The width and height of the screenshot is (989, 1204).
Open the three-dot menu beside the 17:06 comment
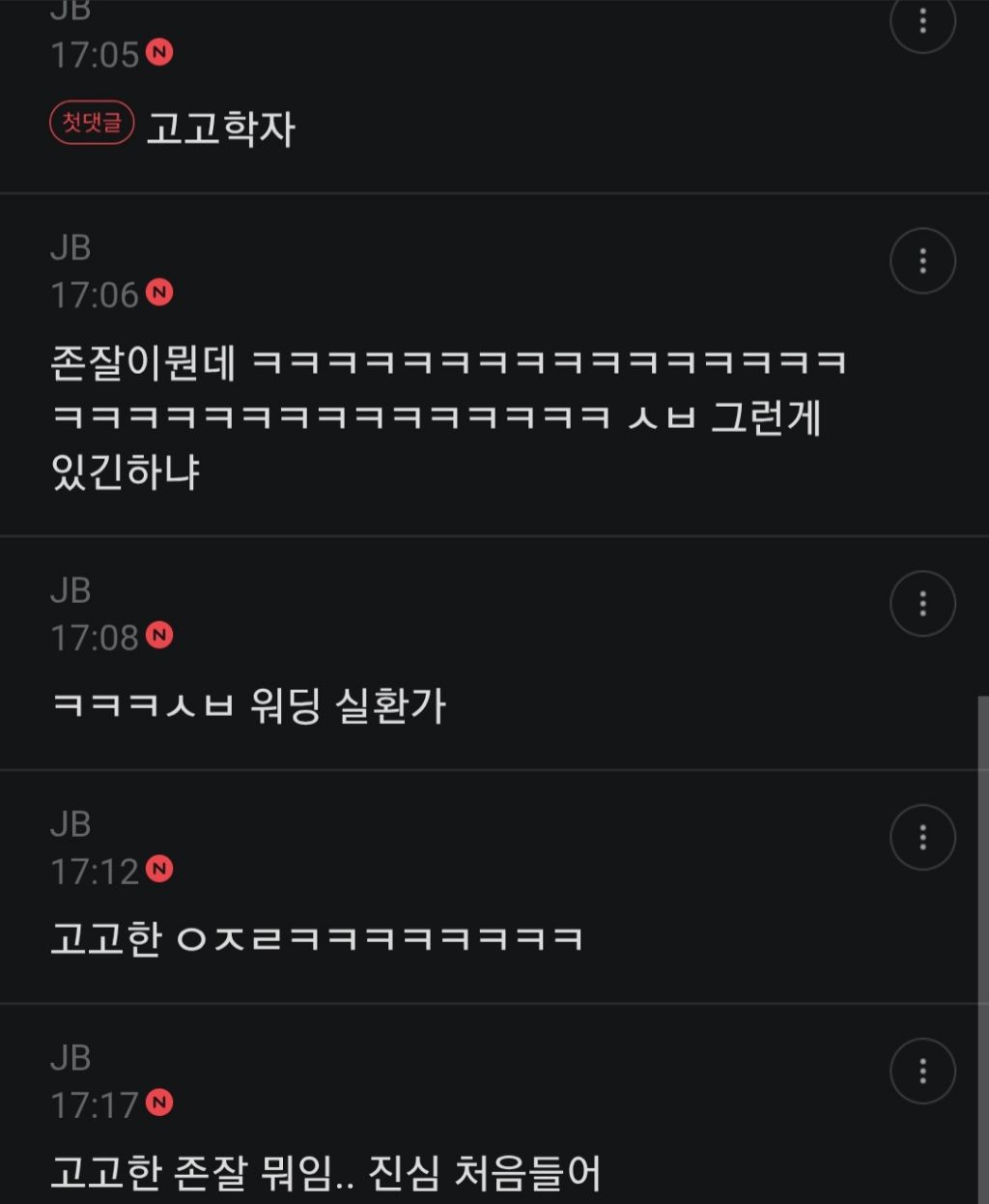coord(921,262)
